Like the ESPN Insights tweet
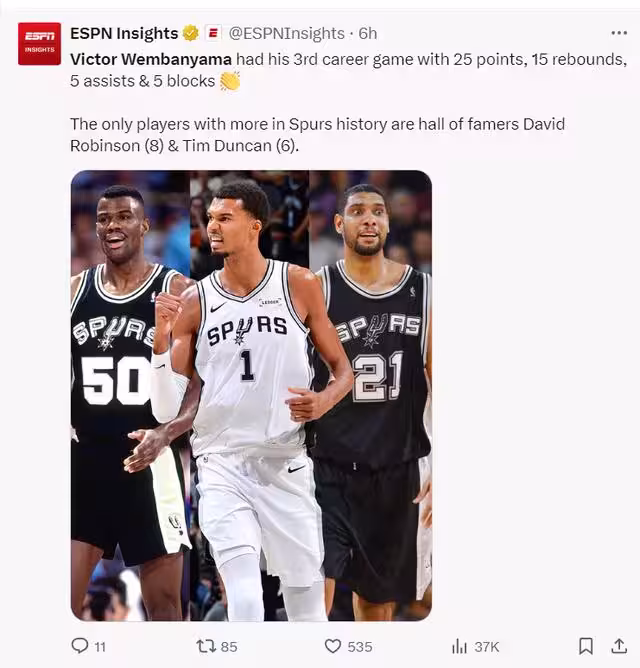 [x=334, y=646]
